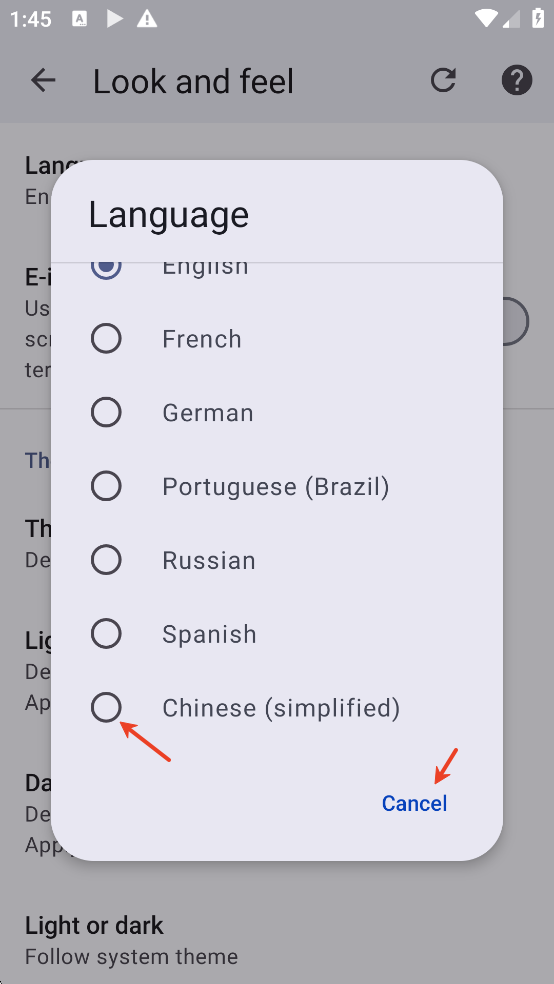
Task: Choose the German language option
Action: click(x=277, y=413)
